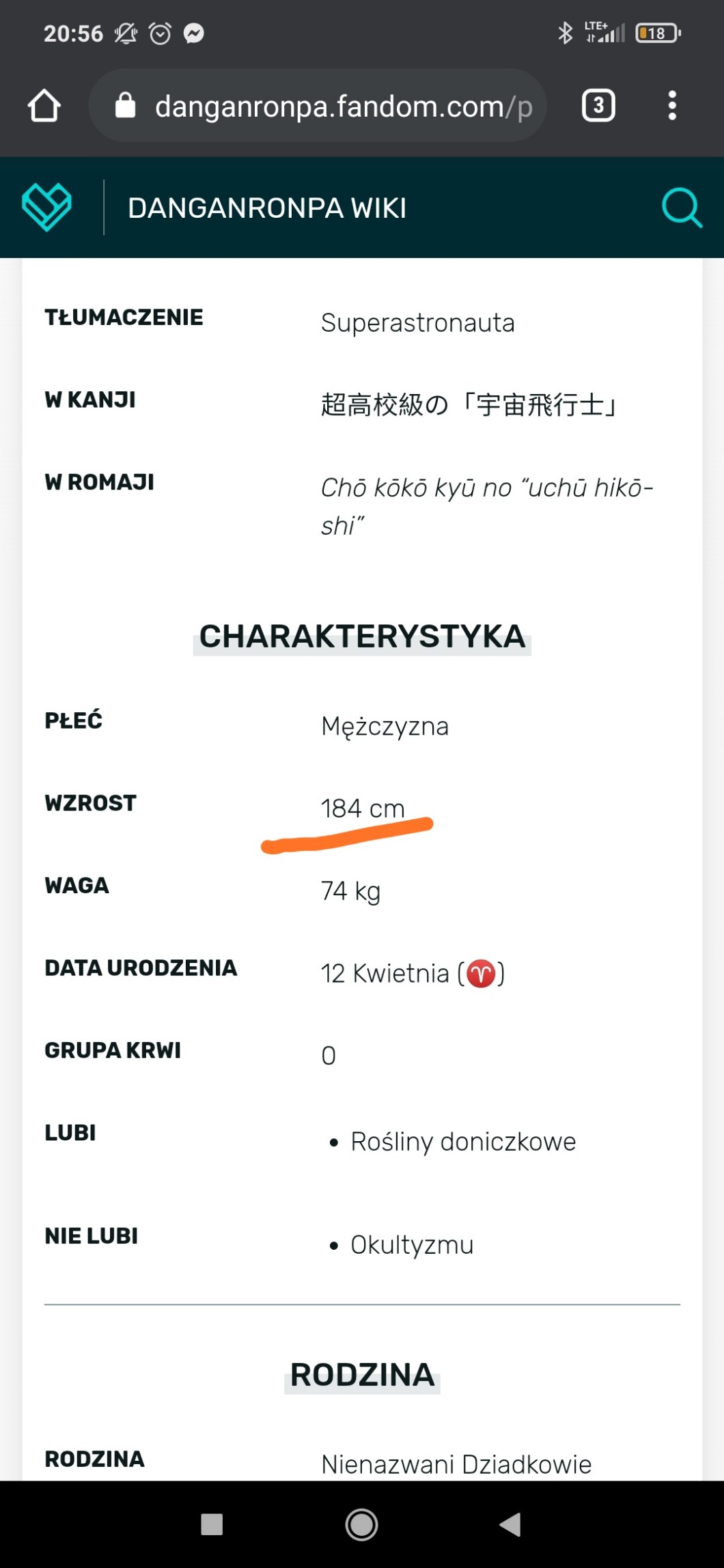Image resolution: width=724 pixels, height=1568 pixels.
Task: Open the Danganronpa Wiki main page
Action: point(267,208)
